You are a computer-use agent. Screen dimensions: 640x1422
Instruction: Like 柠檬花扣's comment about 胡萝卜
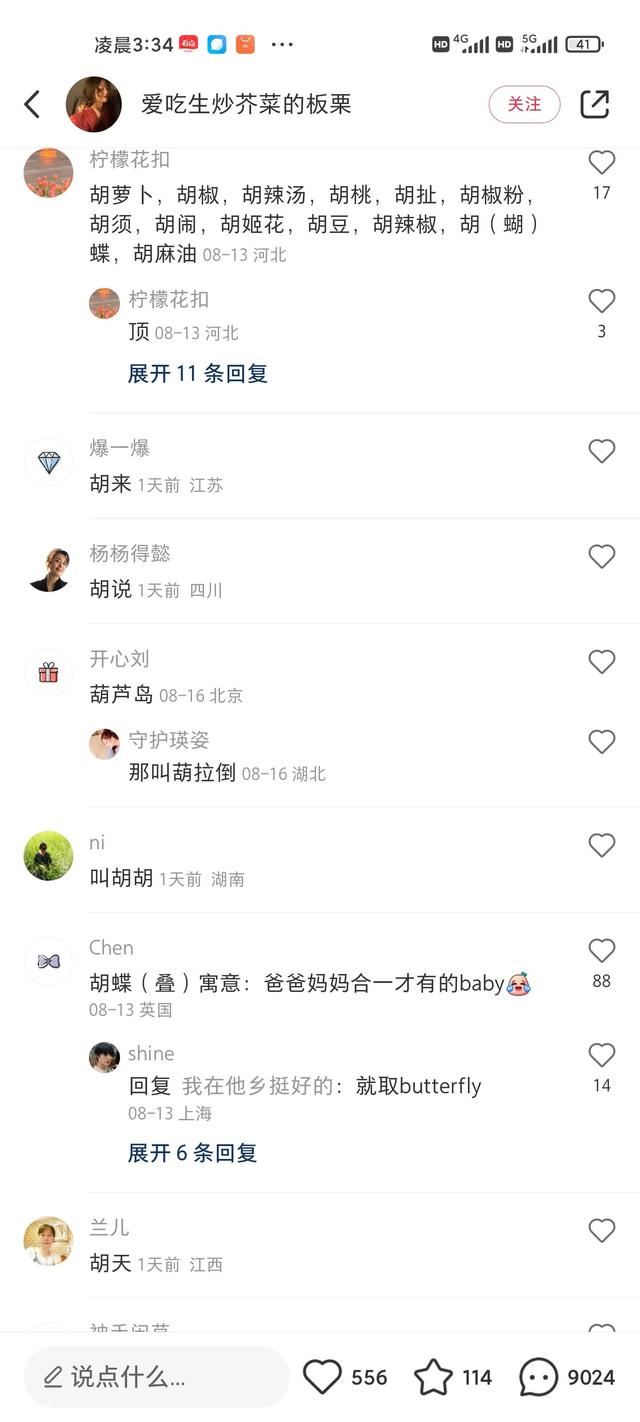coord(601,163)
